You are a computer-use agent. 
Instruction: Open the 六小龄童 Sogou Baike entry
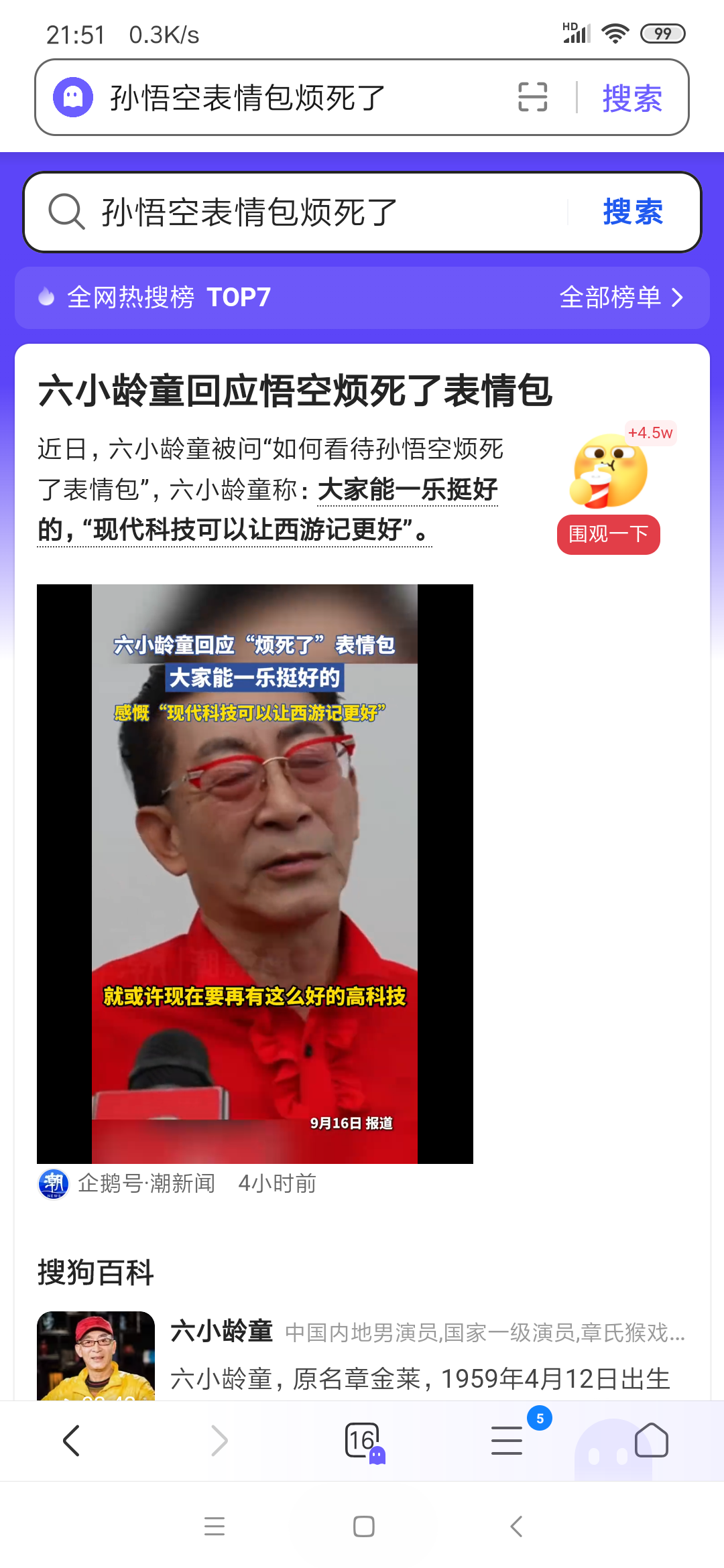[221, 1331]
